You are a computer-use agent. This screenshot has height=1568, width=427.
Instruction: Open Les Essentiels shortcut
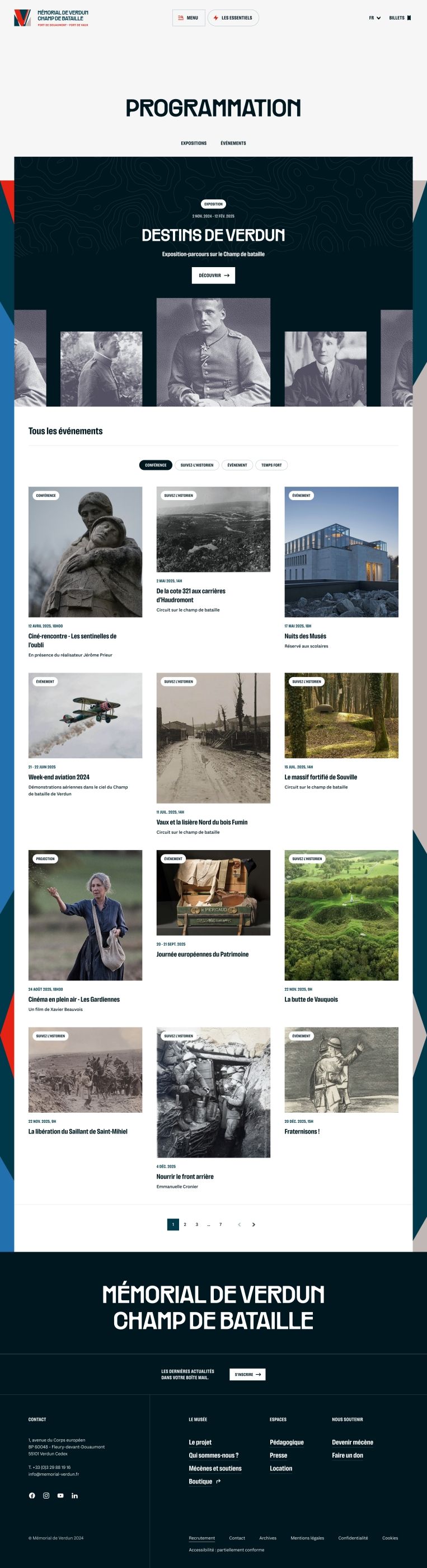pos(233,18)
